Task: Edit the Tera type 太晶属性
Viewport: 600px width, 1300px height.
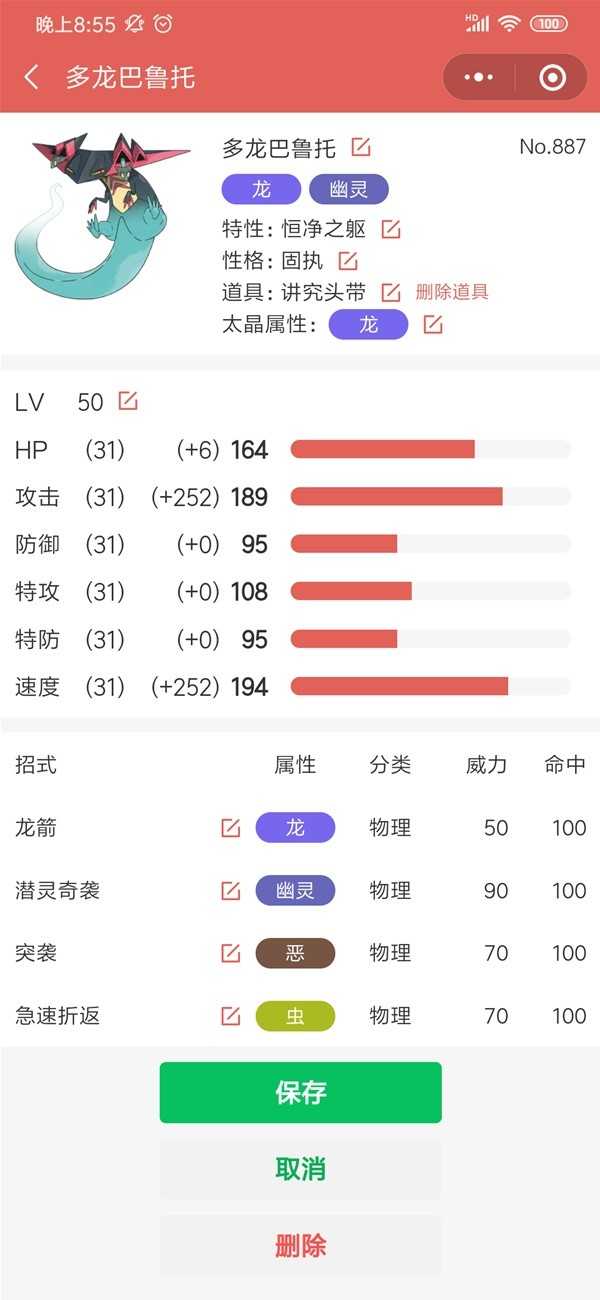Action: (x=433, y=324)
